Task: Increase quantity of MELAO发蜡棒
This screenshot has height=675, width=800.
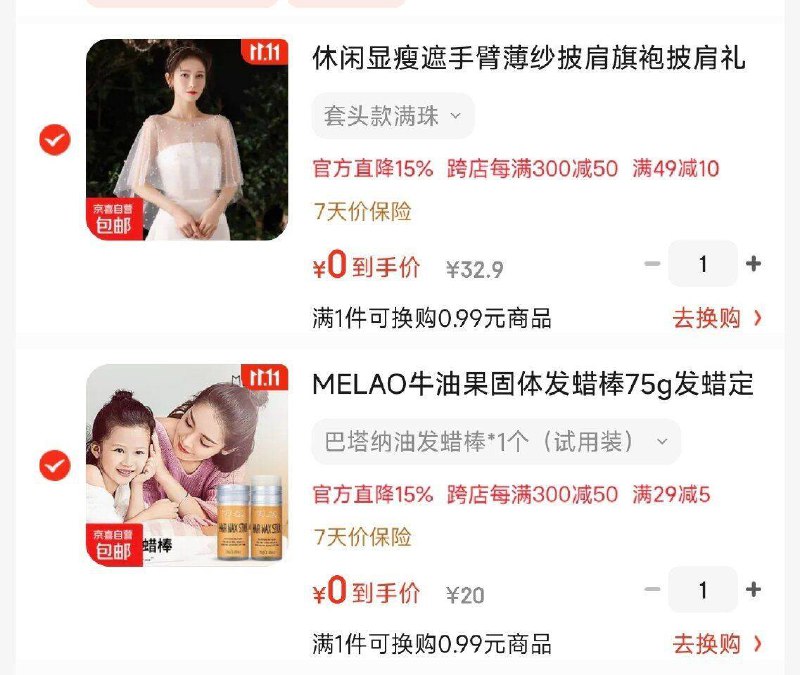Action: tap(753, 589)
